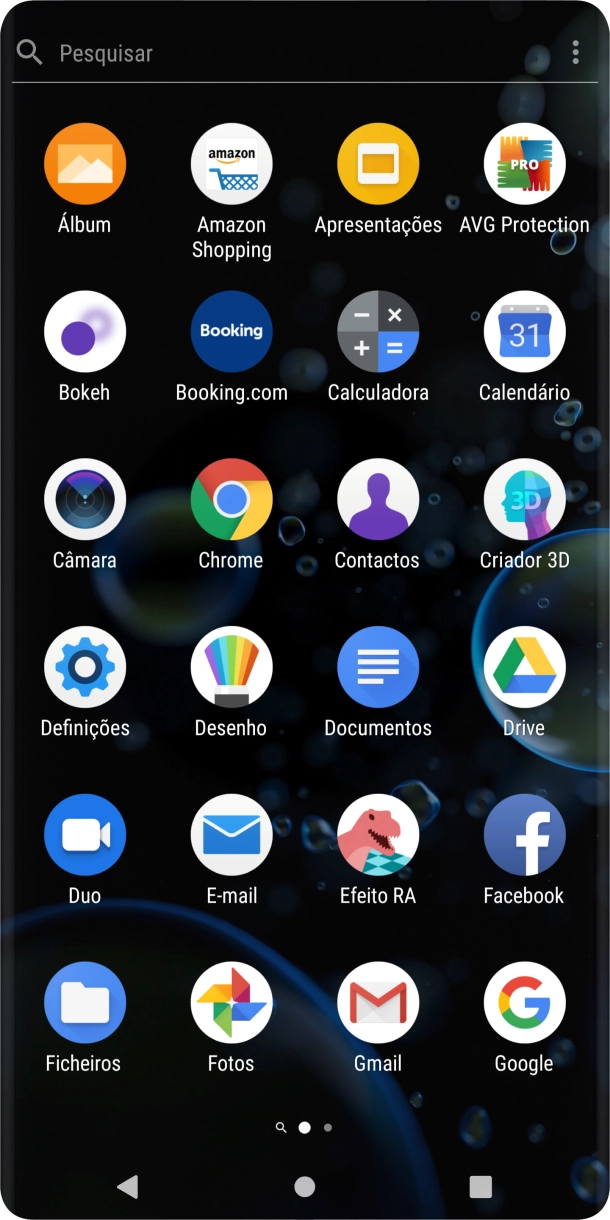Open Chrome browser
Screen dimensions: 610x1220
click(x=231, y=500)
